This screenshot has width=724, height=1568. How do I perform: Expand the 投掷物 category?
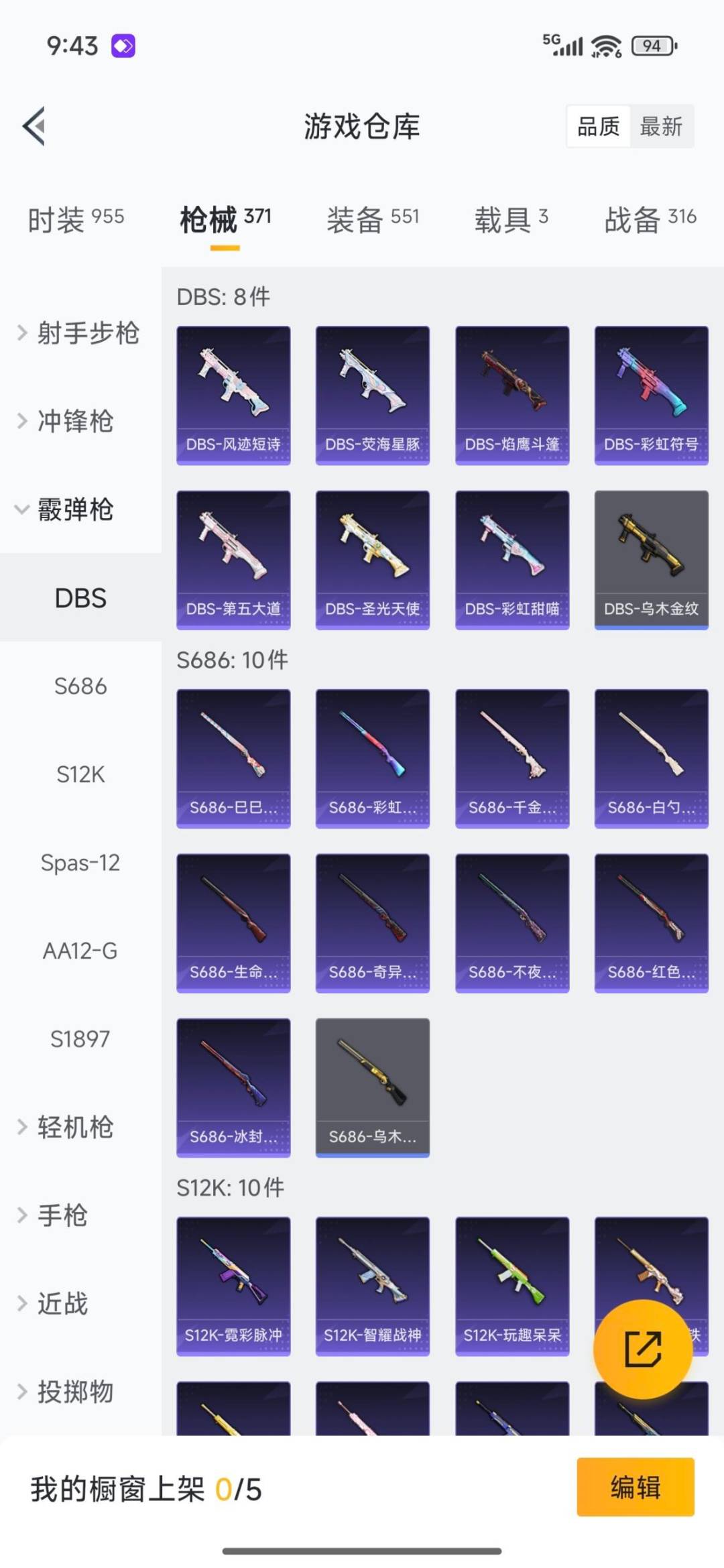coord(74,1392)
